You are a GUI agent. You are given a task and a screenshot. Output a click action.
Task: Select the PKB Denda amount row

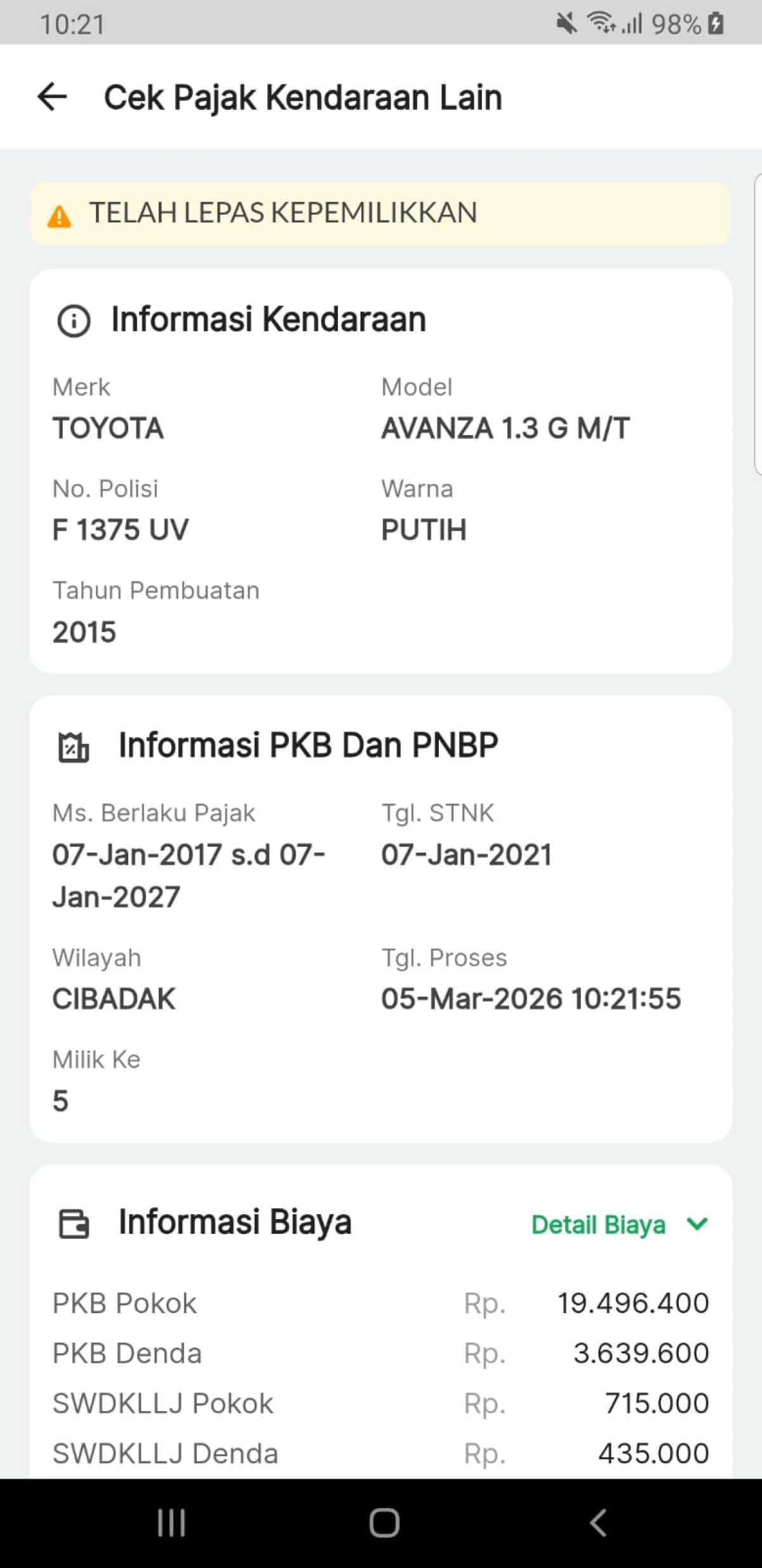[381, 1353]
